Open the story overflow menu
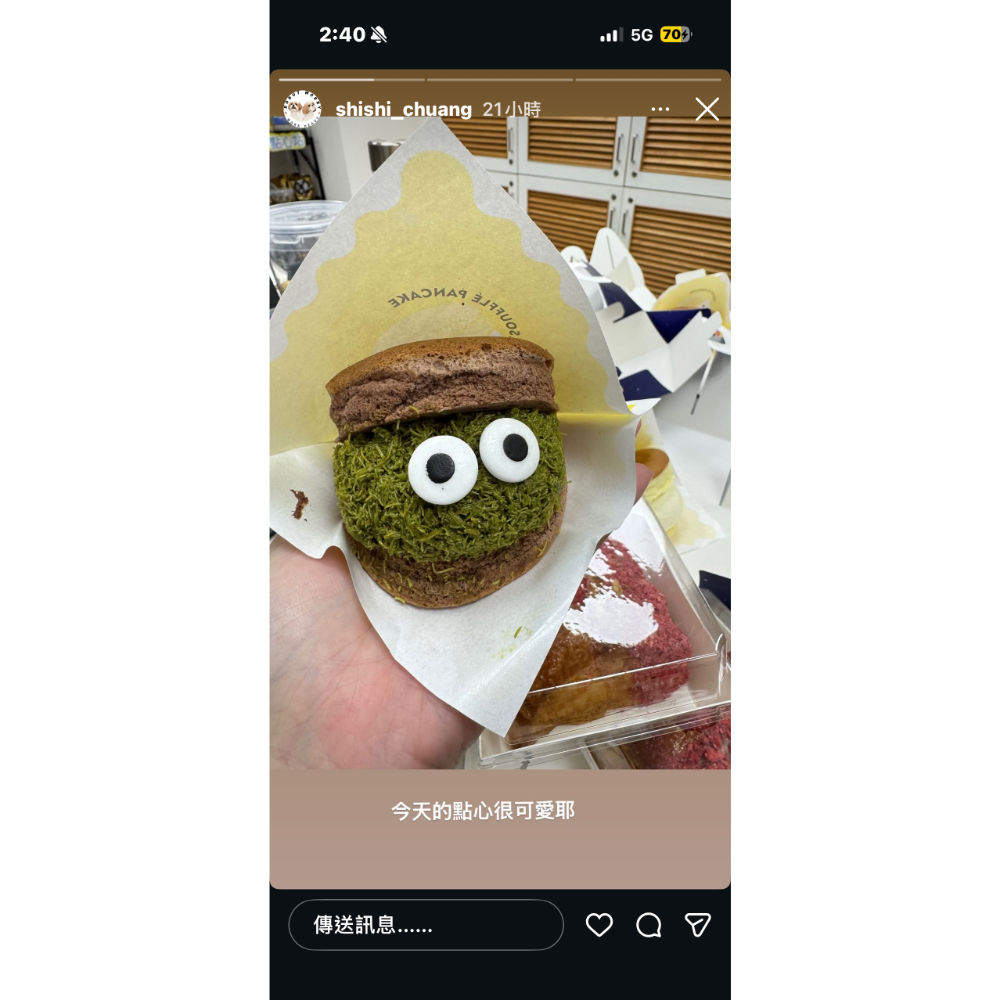The image size is (1000, 1000). [660, 109]
